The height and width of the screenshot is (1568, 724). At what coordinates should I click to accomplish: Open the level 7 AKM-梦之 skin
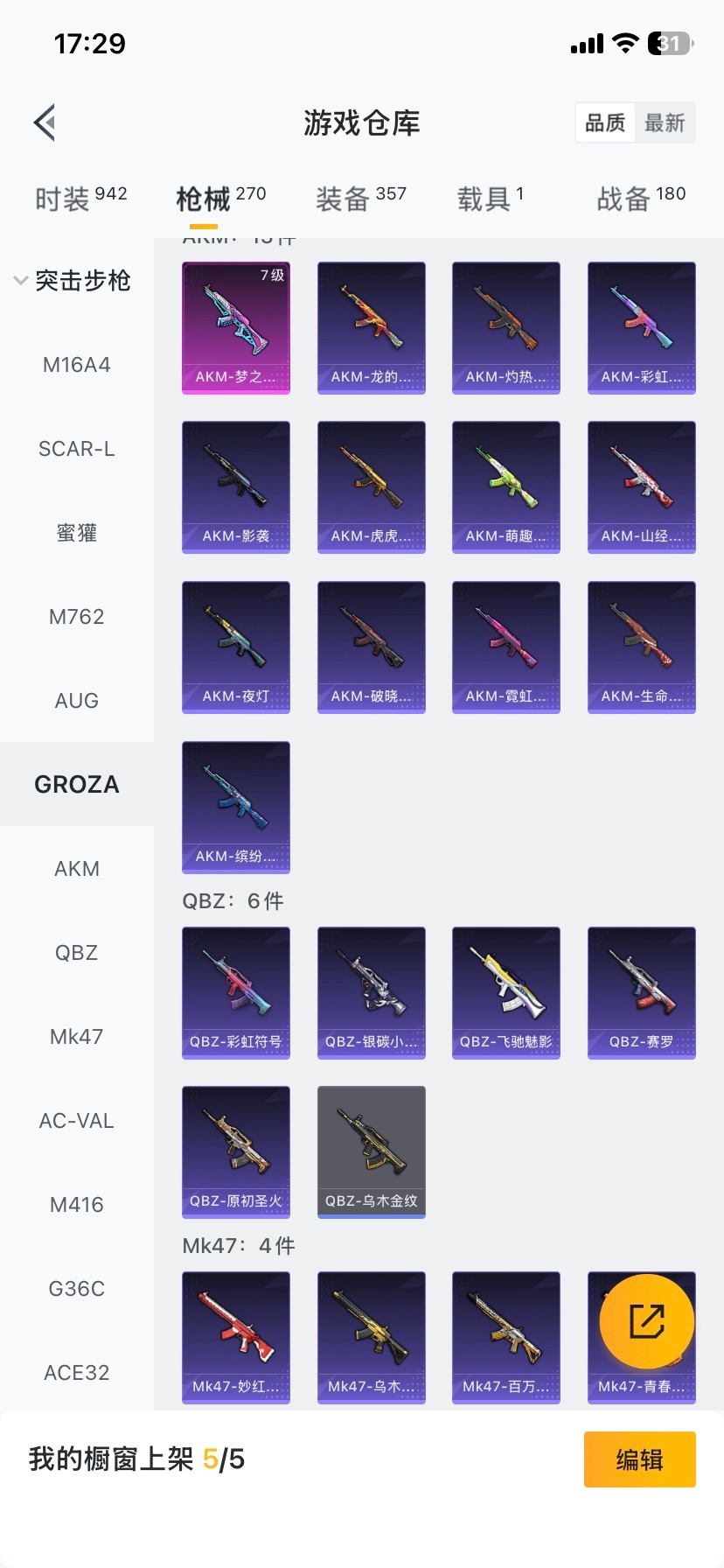click(236, 327)
